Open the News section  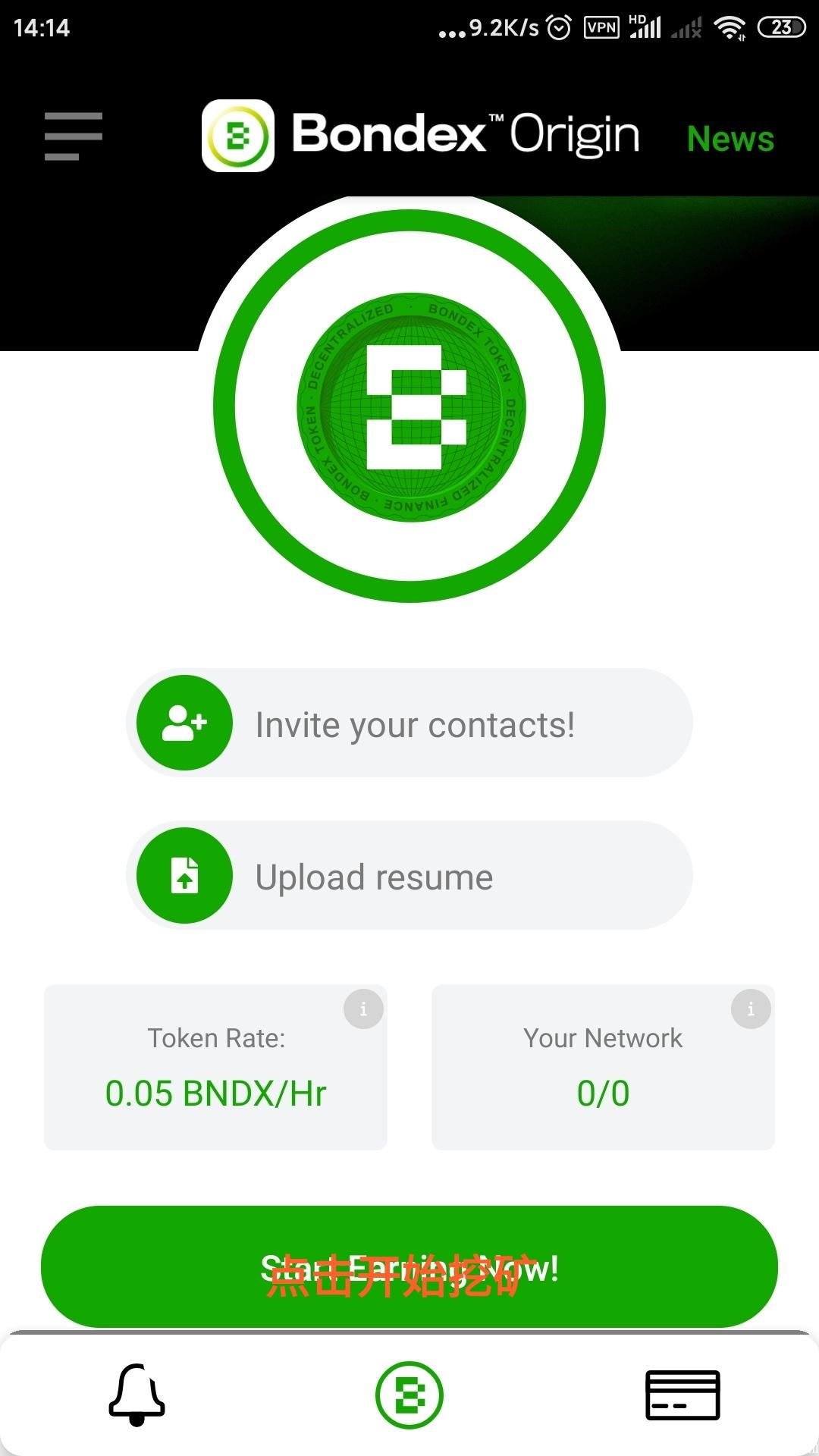click(730, 139)
